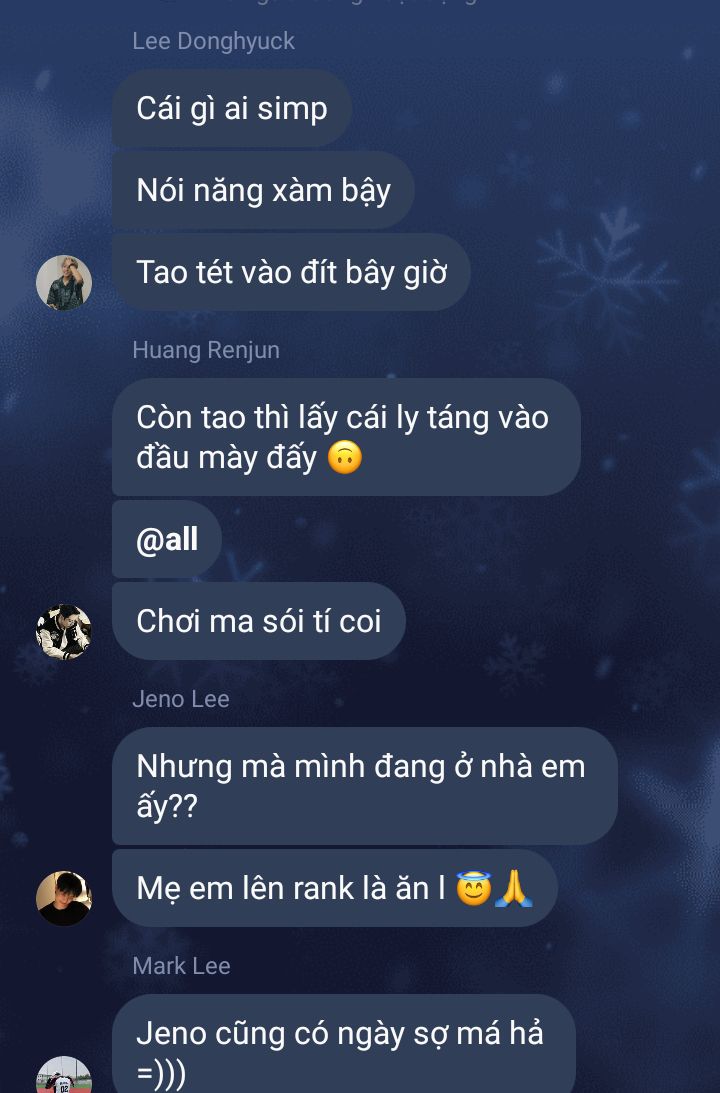View Jeno Lee's profile avatar

[x=64, y=898]
